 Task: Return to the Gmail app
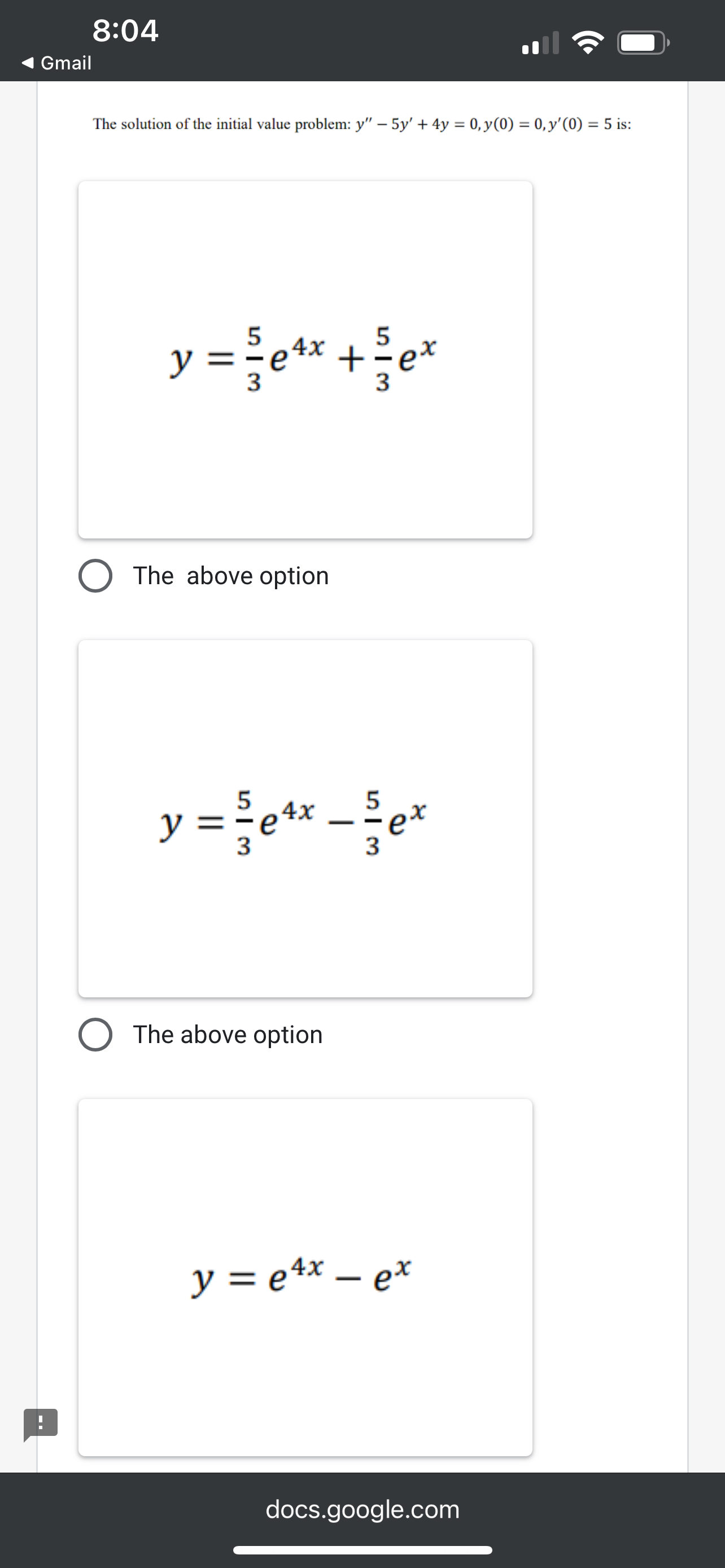[56, 63]
